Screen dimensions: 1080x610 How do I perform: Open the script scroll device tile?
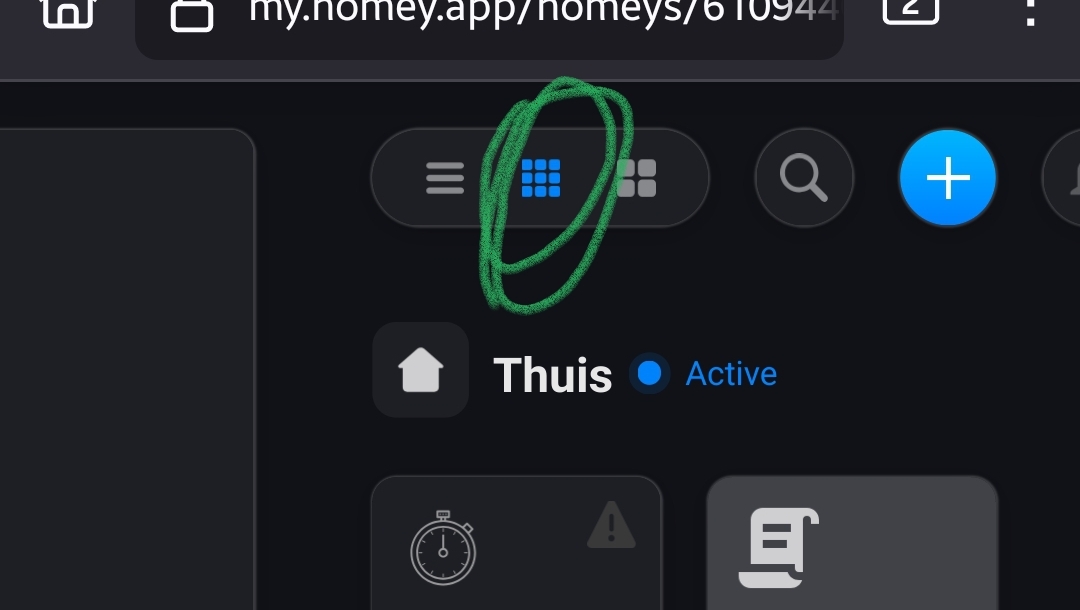point(852,545)
